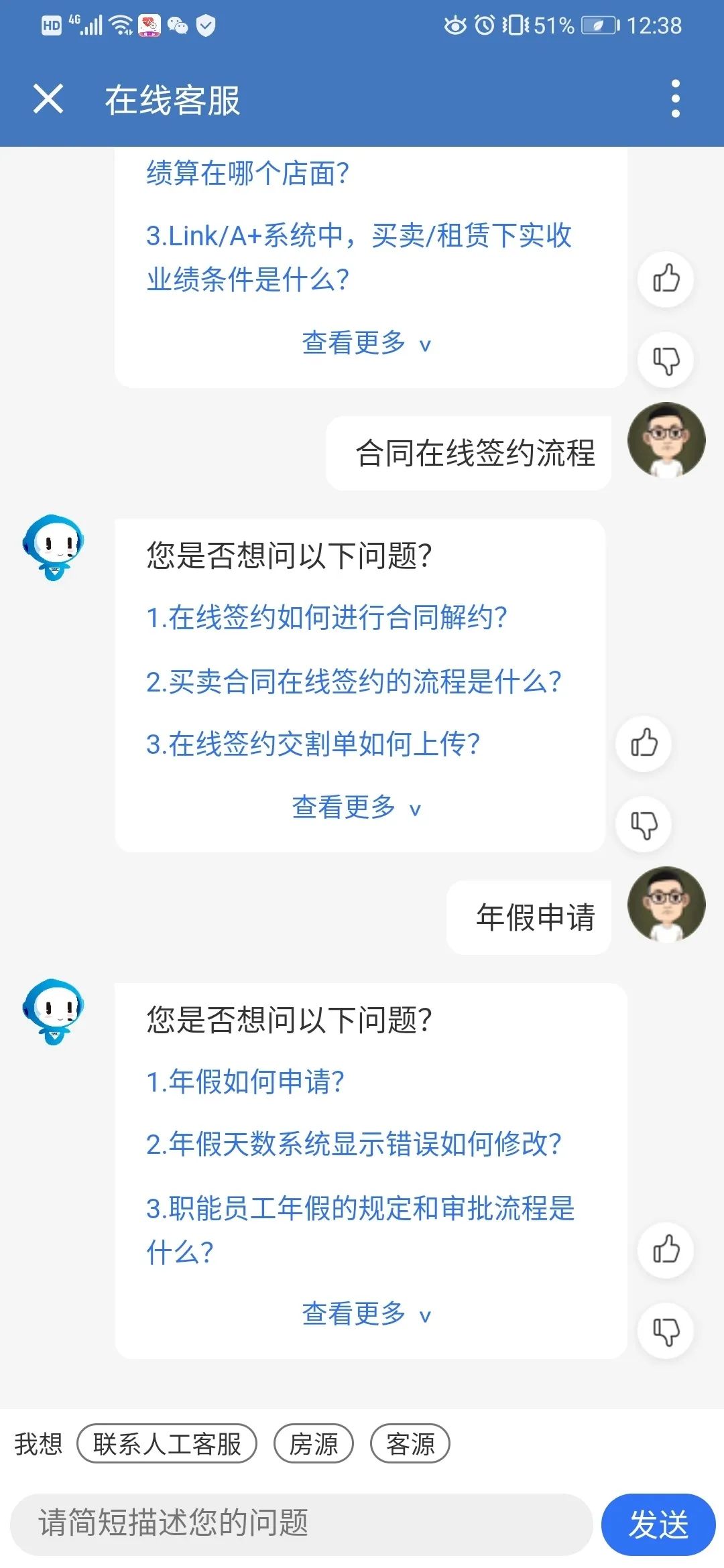Image resolution: width=724 pixels, height=1568 pixels.
Task: Tap the 联系人工客服 chip
Action: 167,1444
